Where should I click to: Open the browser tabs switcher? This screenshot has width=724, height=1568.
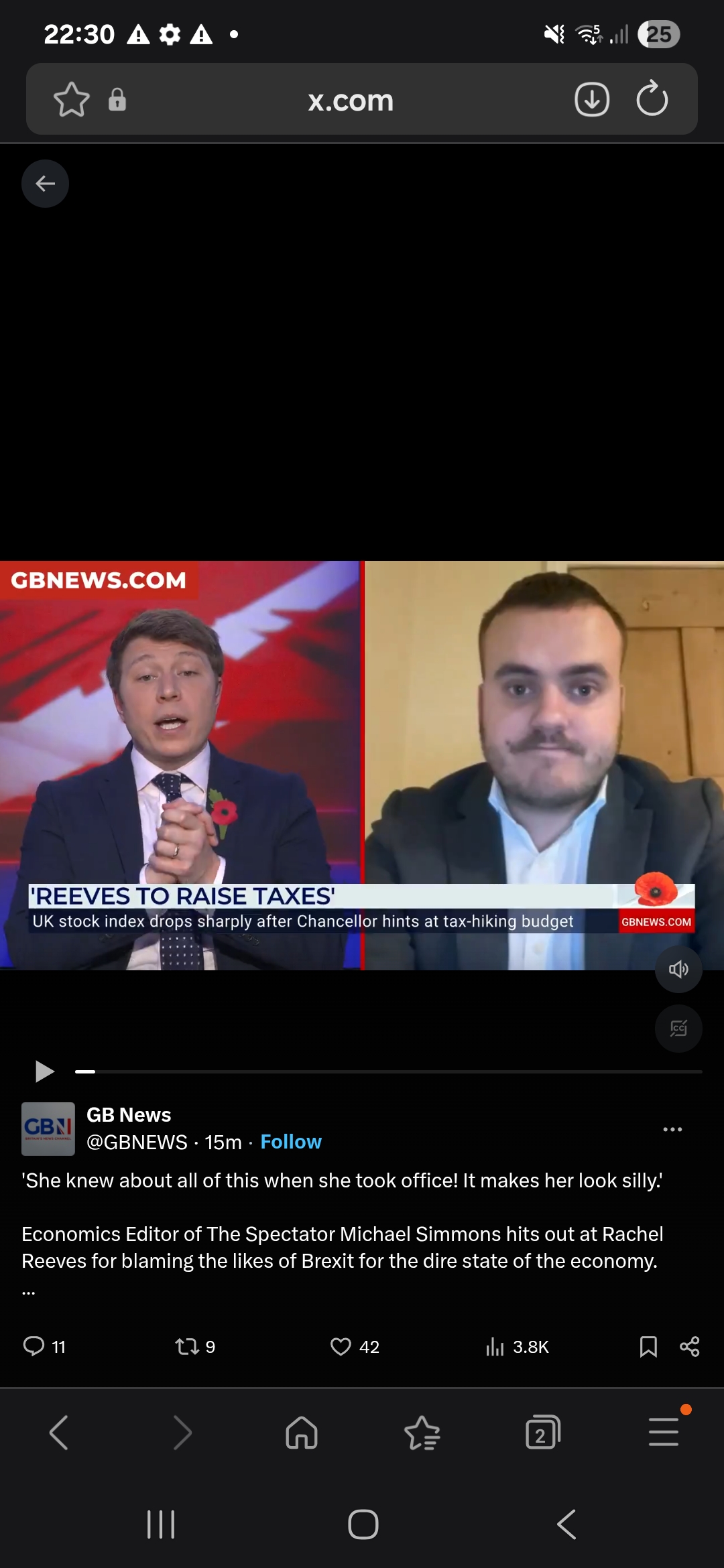coord(543,1433)
